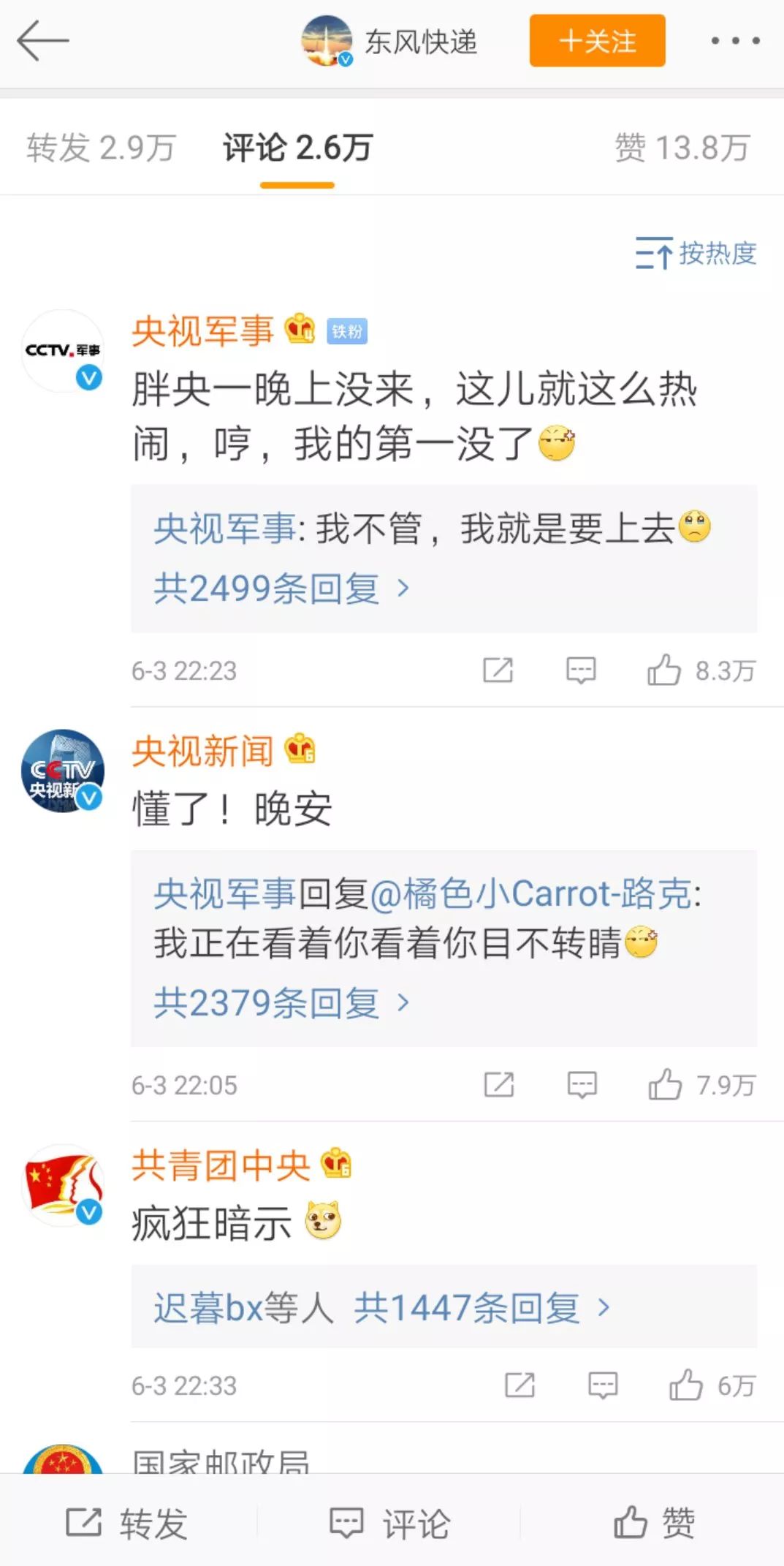Viewport: 784px width, 1566px height.
Task: Open 央视军事 profile from its avatar
Action: [63, 351]
